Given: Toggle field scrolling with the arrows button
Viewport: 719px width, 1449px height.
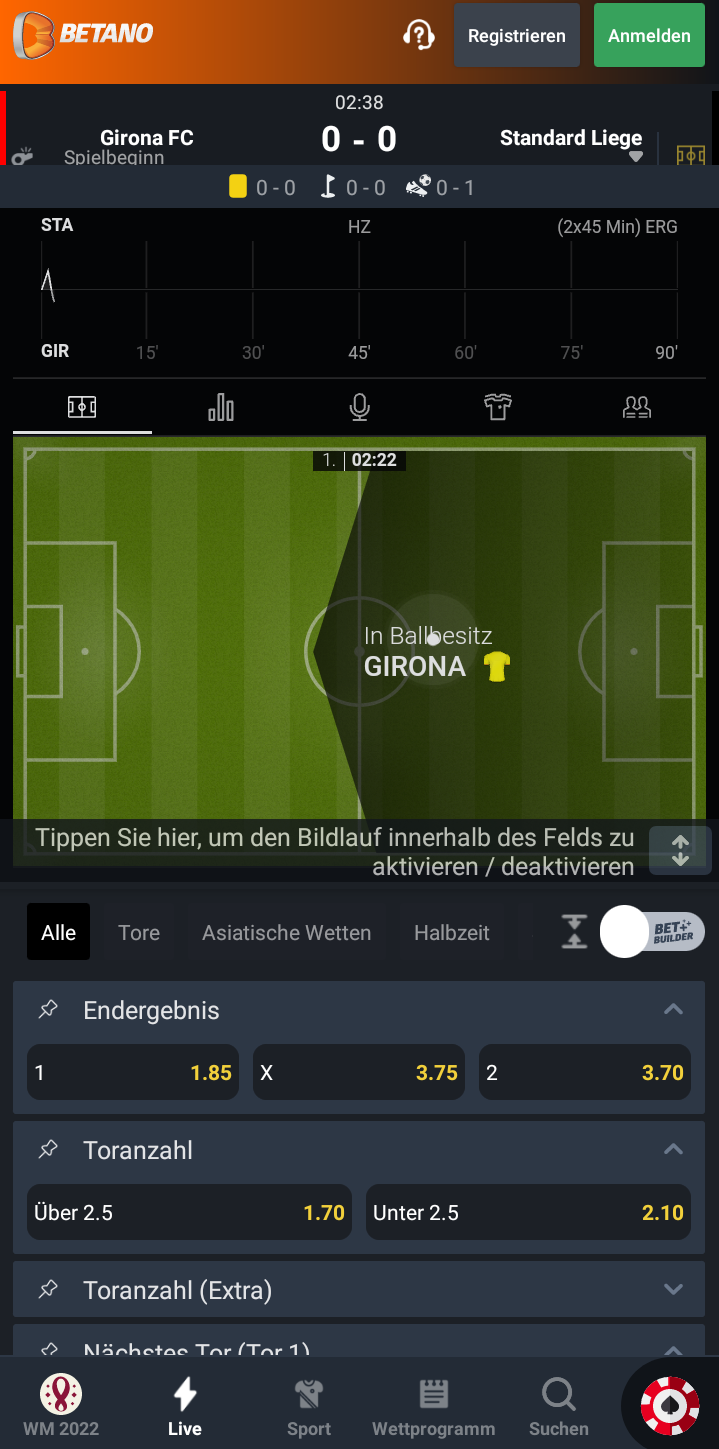Looking at the screenshot, I should pos(680,850).
